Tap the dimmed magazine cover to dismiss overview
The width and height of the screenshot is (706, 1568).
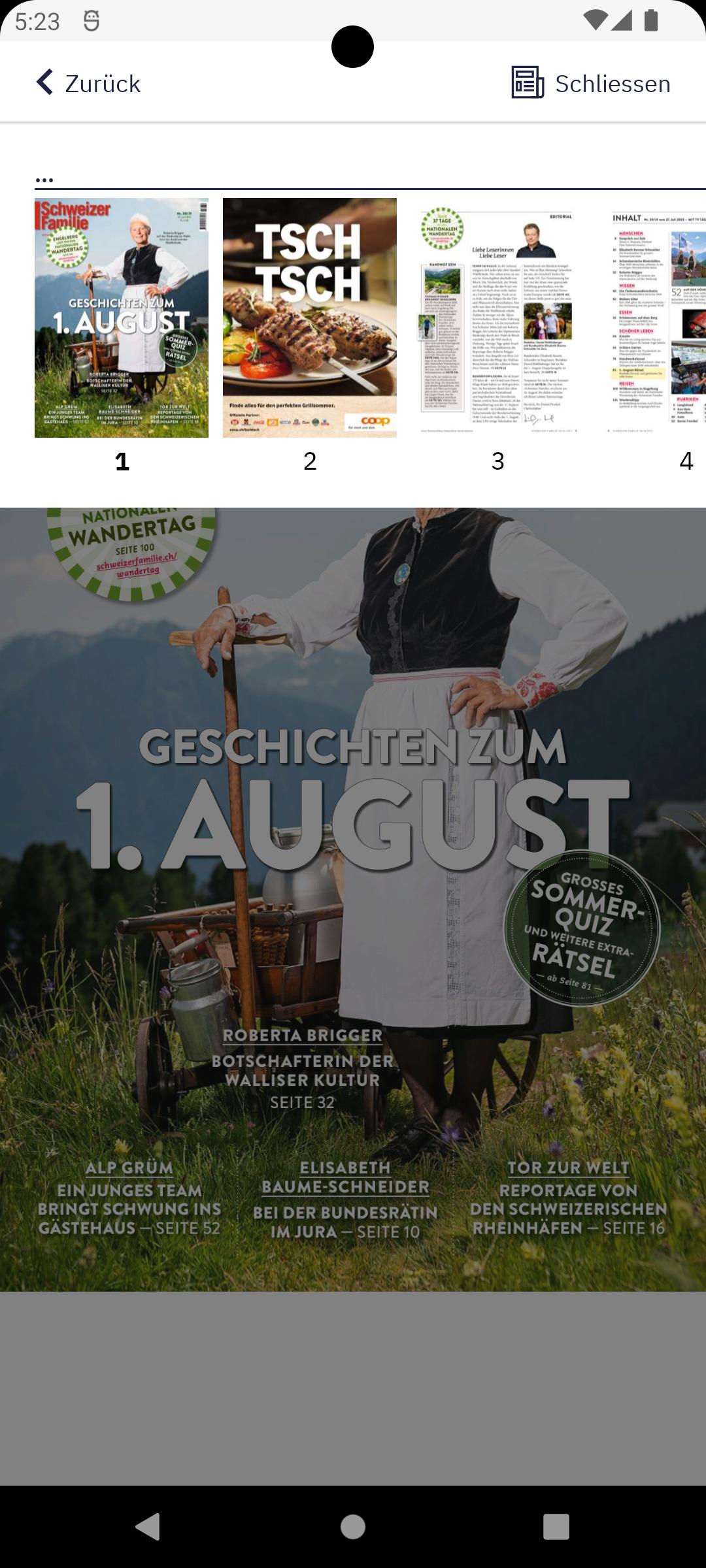[x=353, y=899]
